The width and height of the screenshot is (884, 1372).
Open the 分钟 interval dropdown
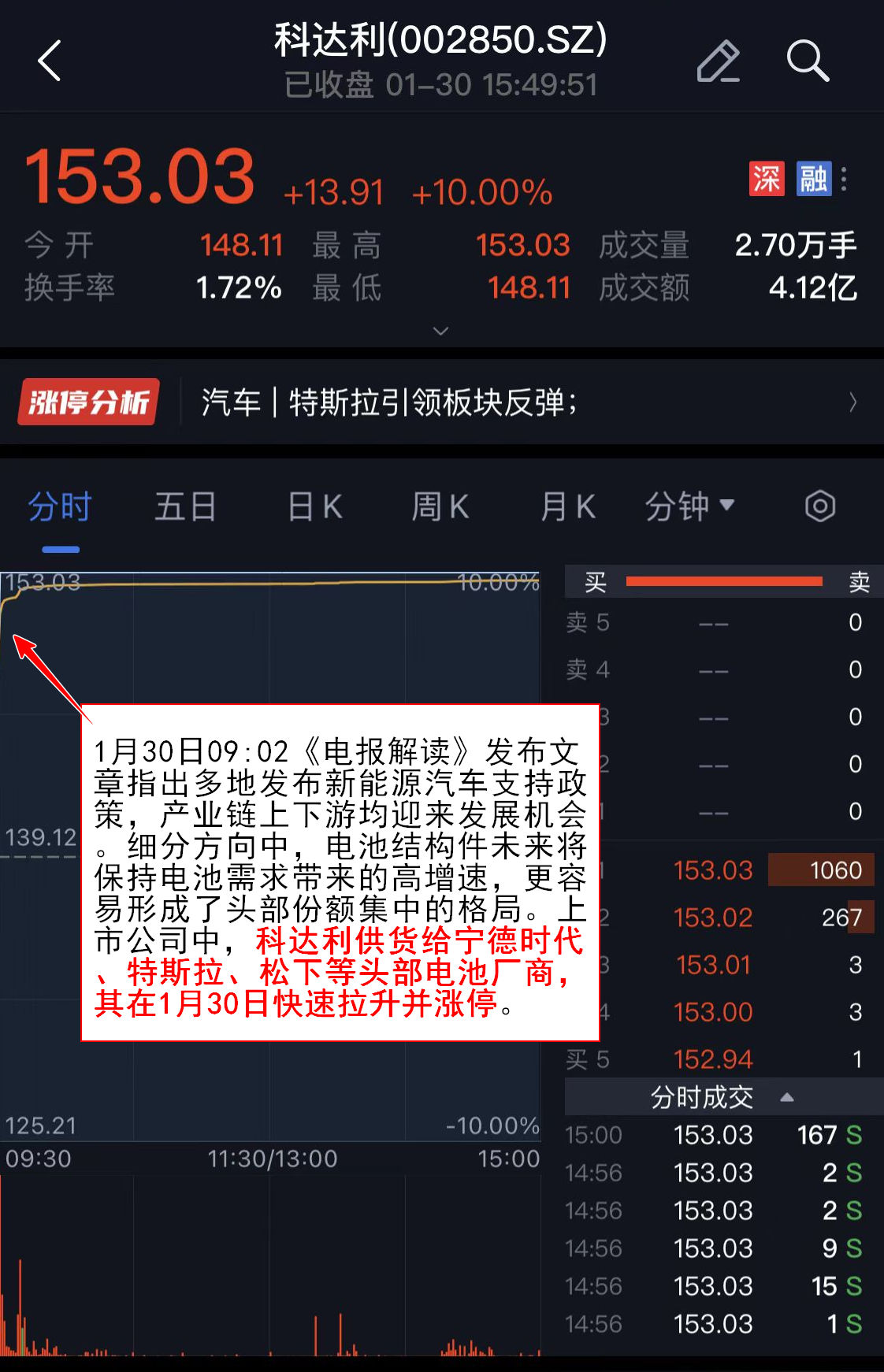point(689,506)
